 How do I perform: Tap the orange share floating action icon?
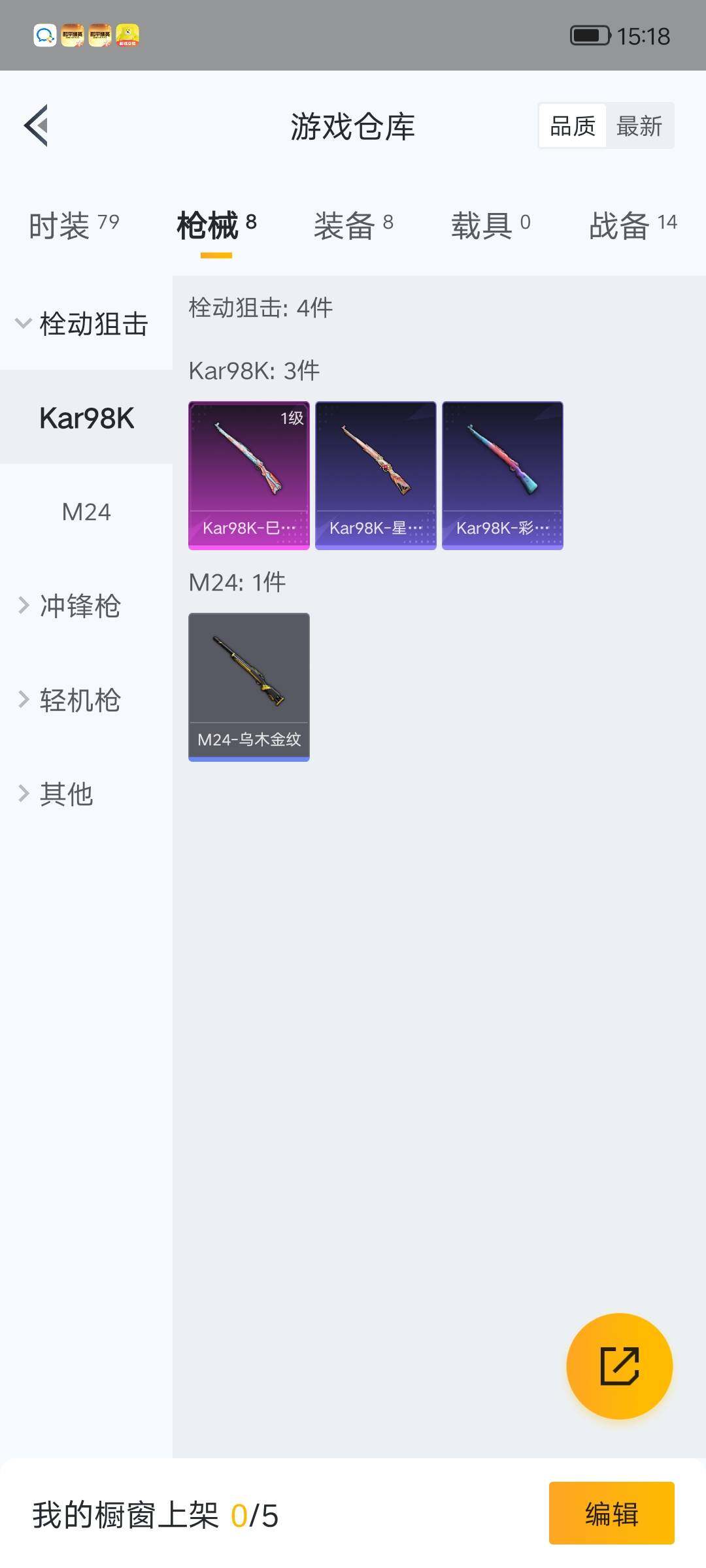[620, 1365]
